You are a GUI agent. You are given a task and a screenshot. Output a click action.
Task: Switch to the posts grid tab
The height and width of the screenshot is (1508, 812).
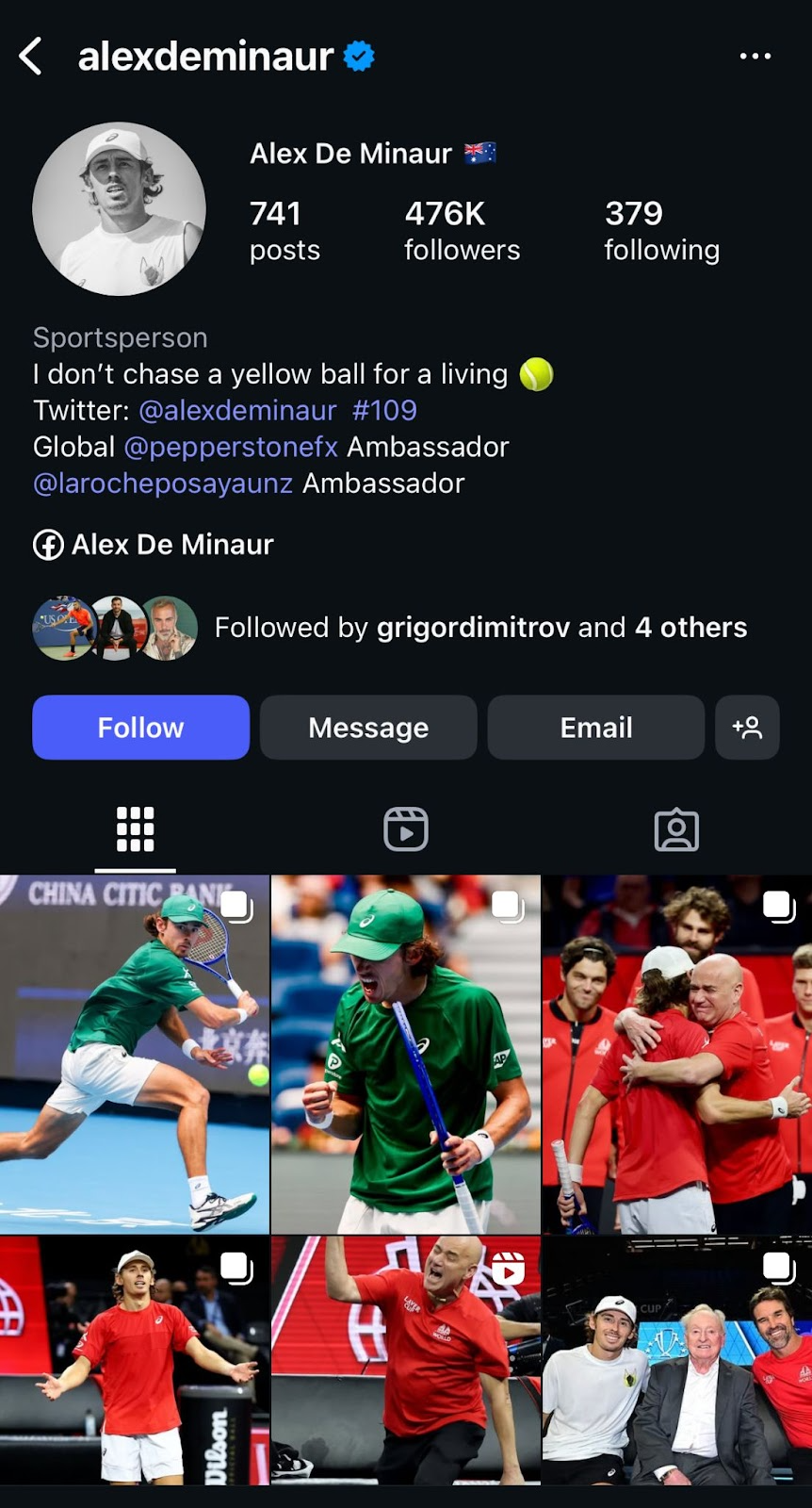point(135,830)
